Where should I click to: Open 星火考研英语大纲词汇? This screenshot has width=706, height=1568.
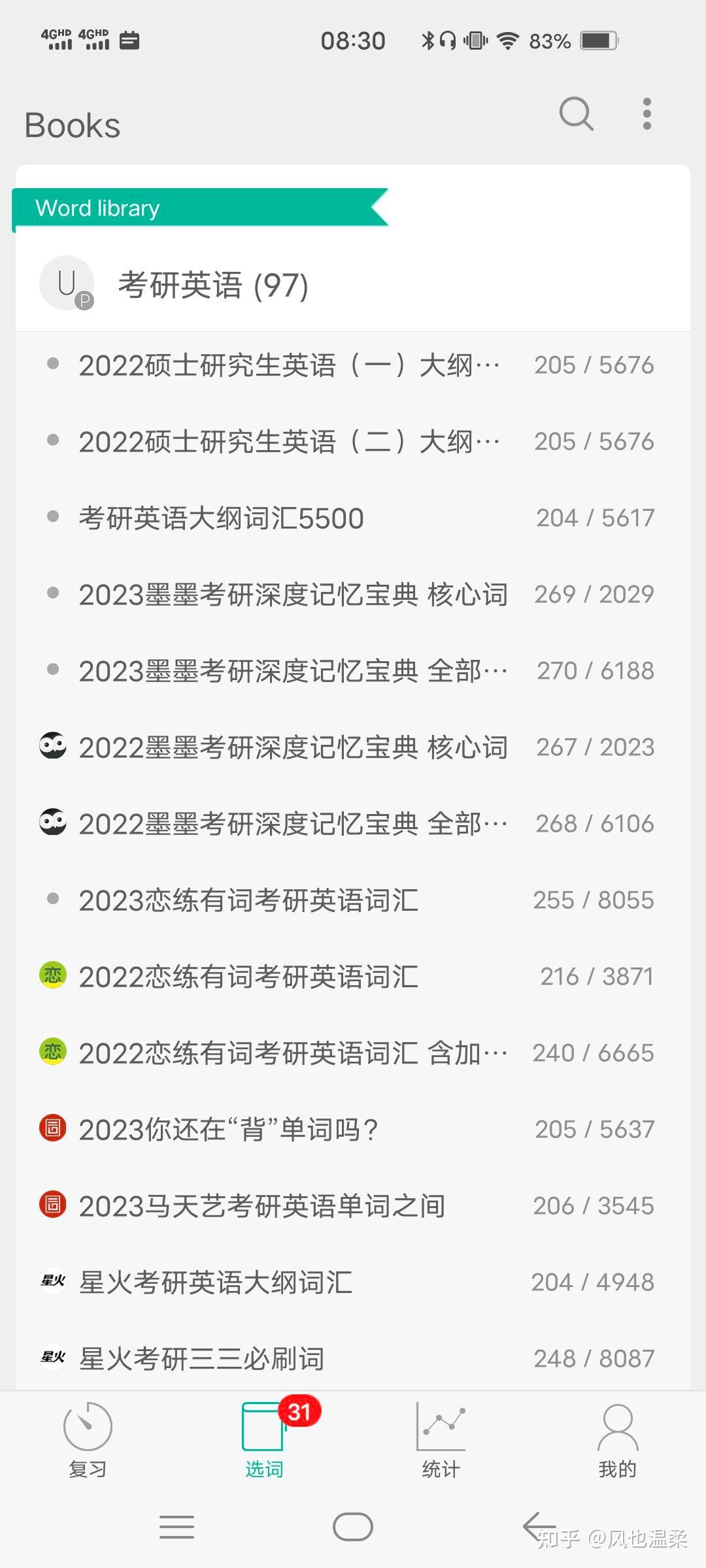(216, 1282)
